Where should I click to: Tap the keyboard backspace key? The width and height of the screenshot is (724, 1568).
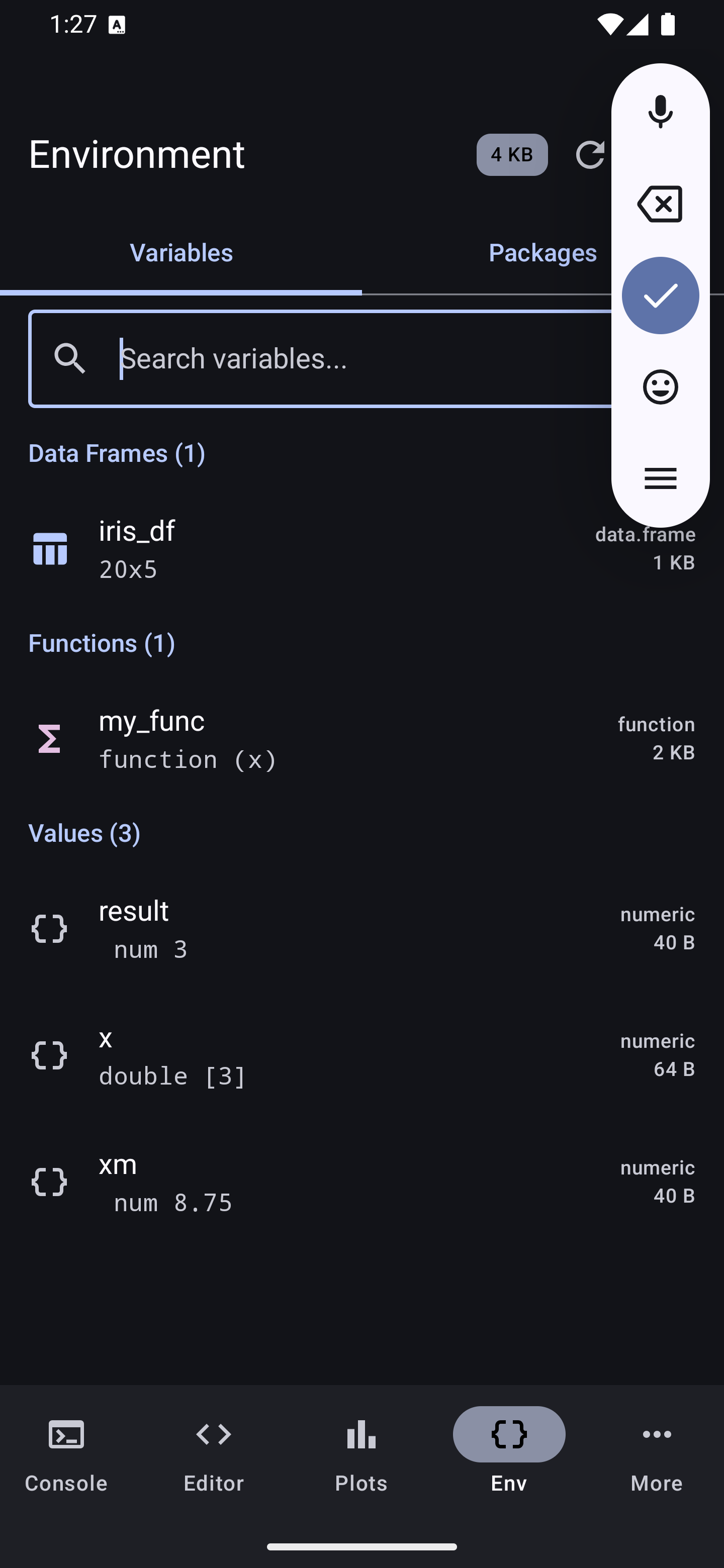pos(660,204)
